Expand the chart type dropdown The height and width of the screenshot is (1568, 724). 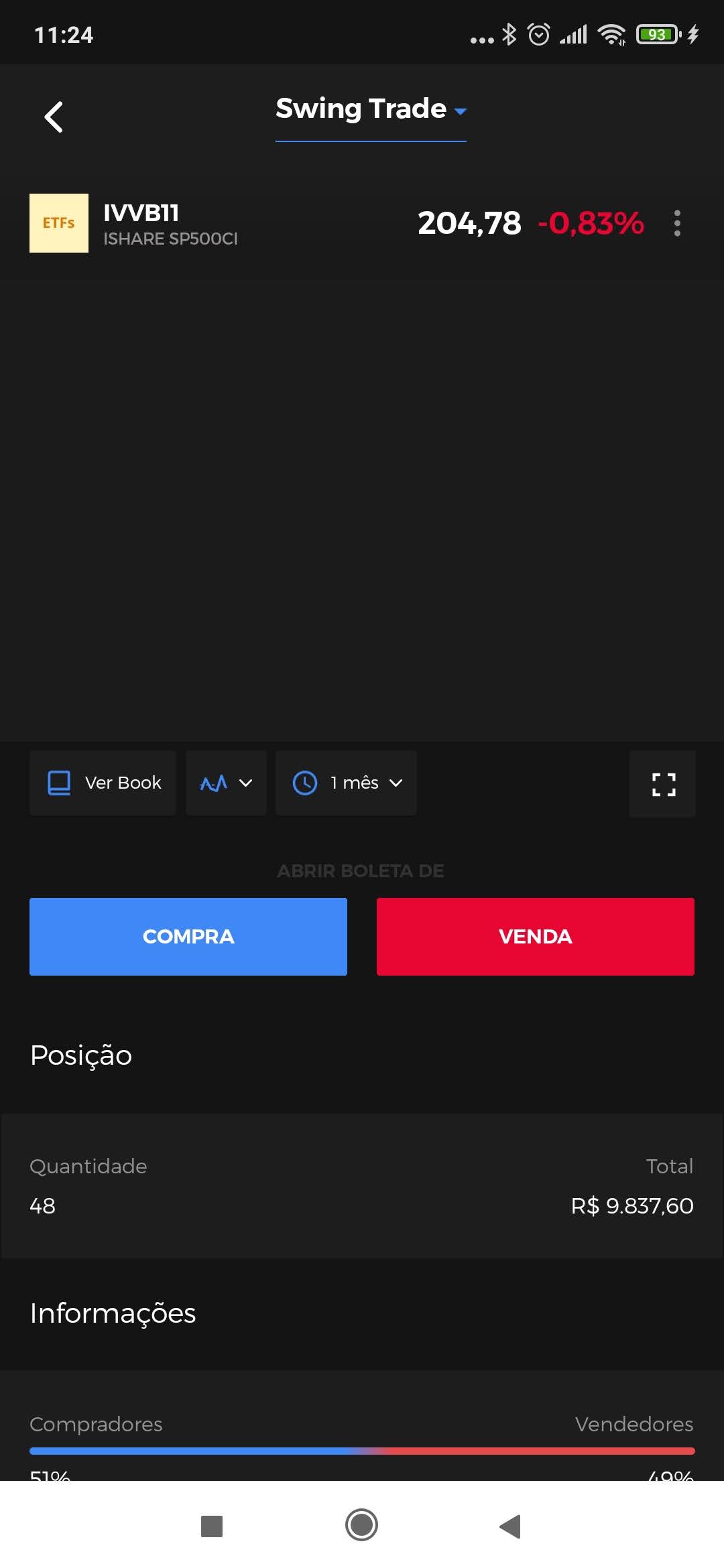tap(226, 783)
